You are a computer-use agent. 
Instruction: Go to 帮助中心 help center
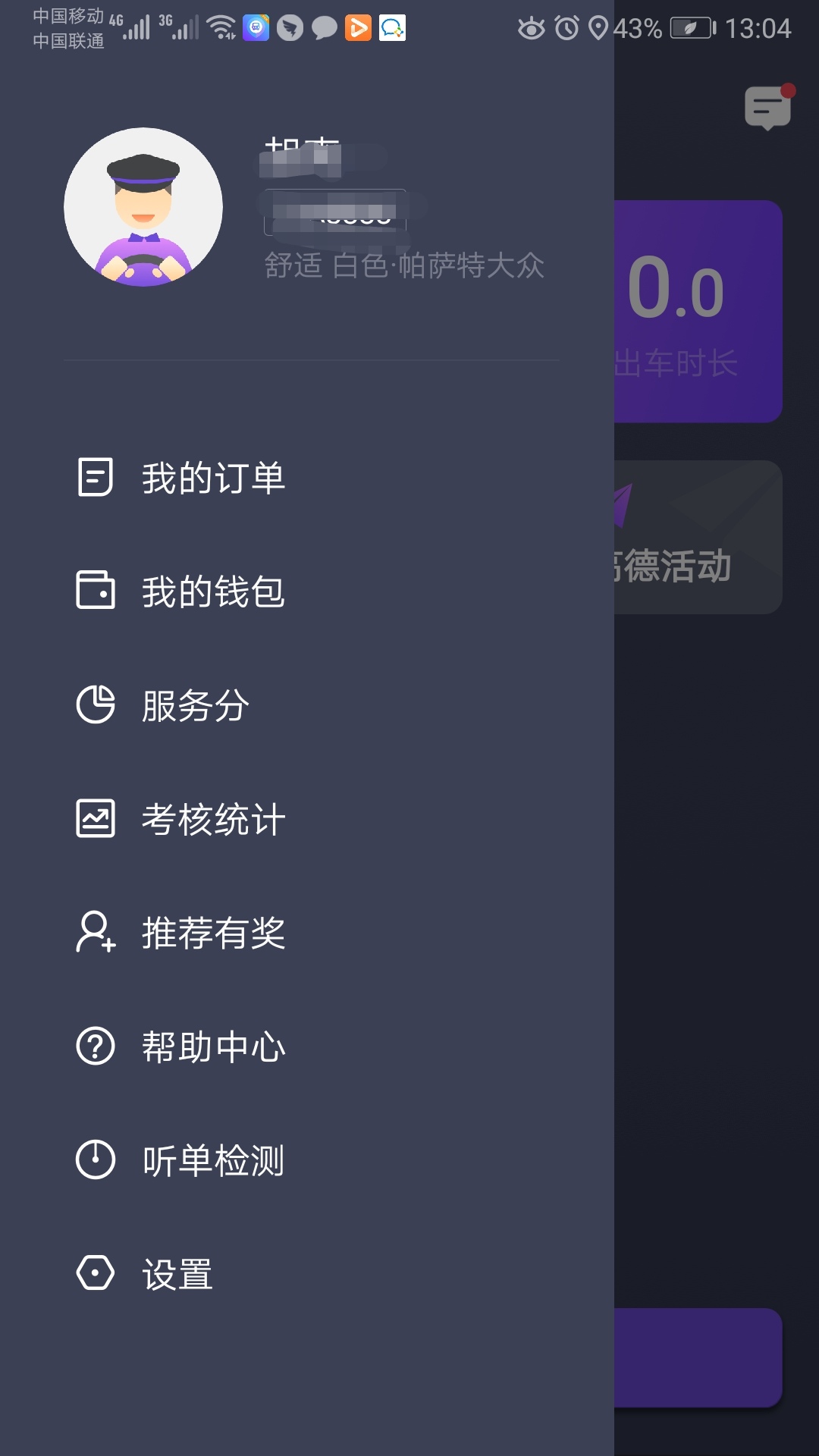click(x=212, y=1046)
